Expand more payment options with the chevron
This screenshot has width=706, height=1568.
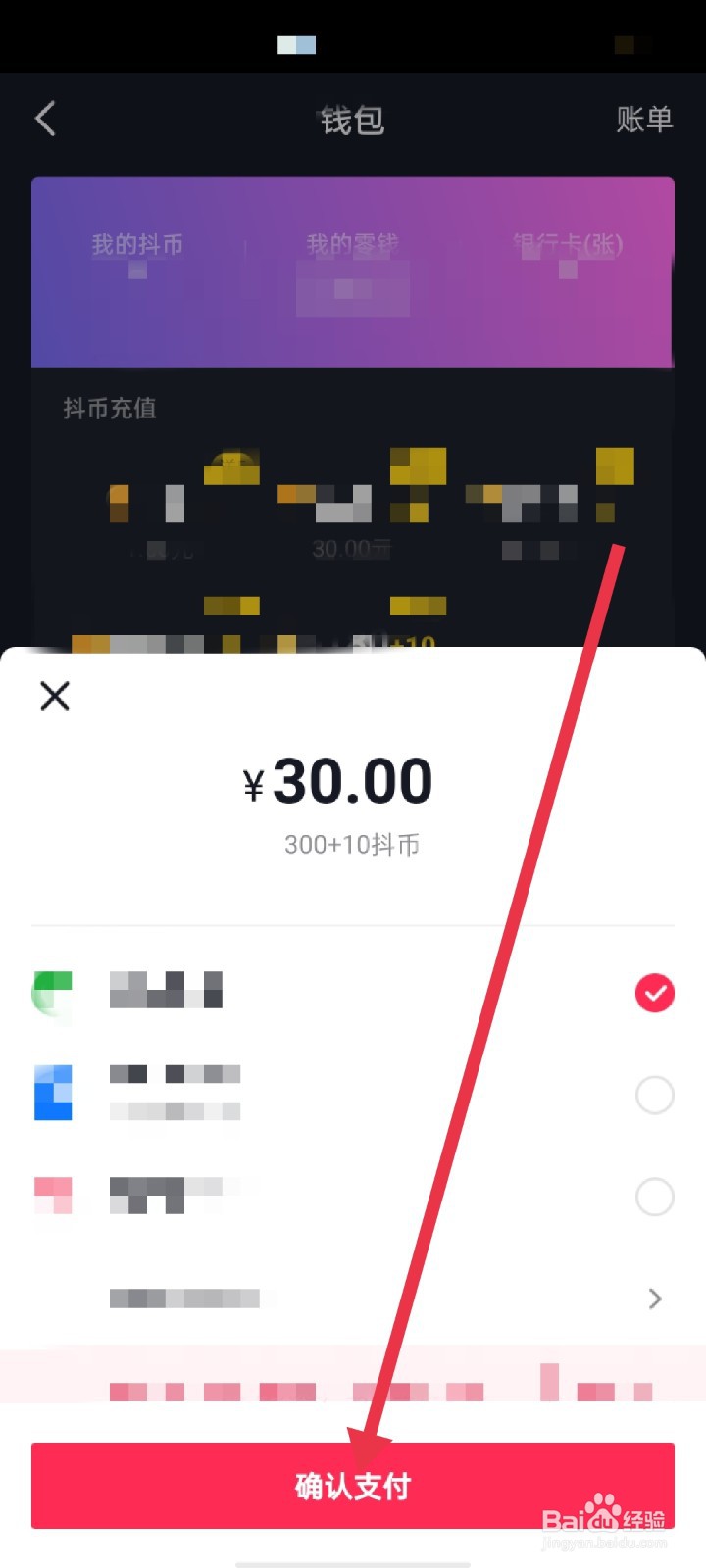pyautogui.click(x=655, y=1298)
